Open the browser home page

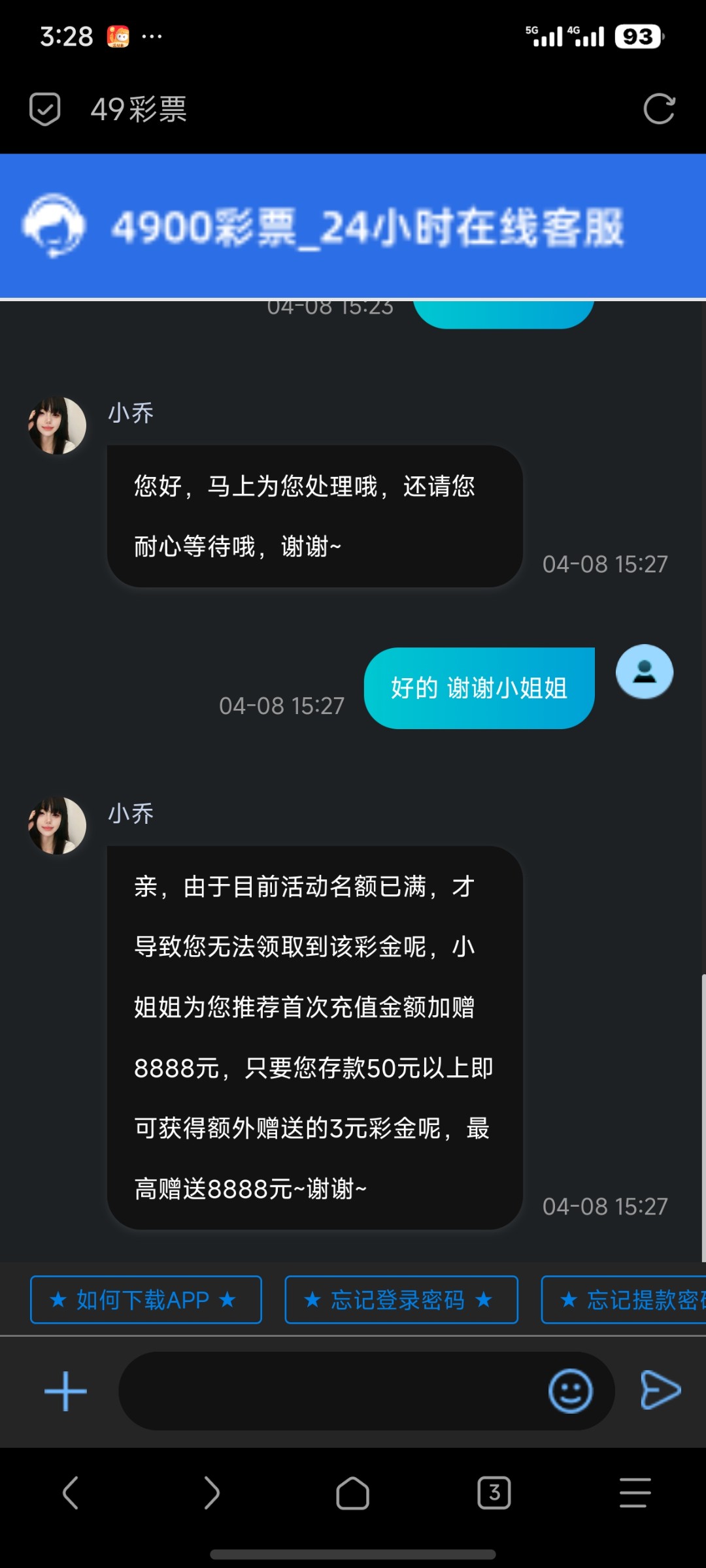point(353,1493)
